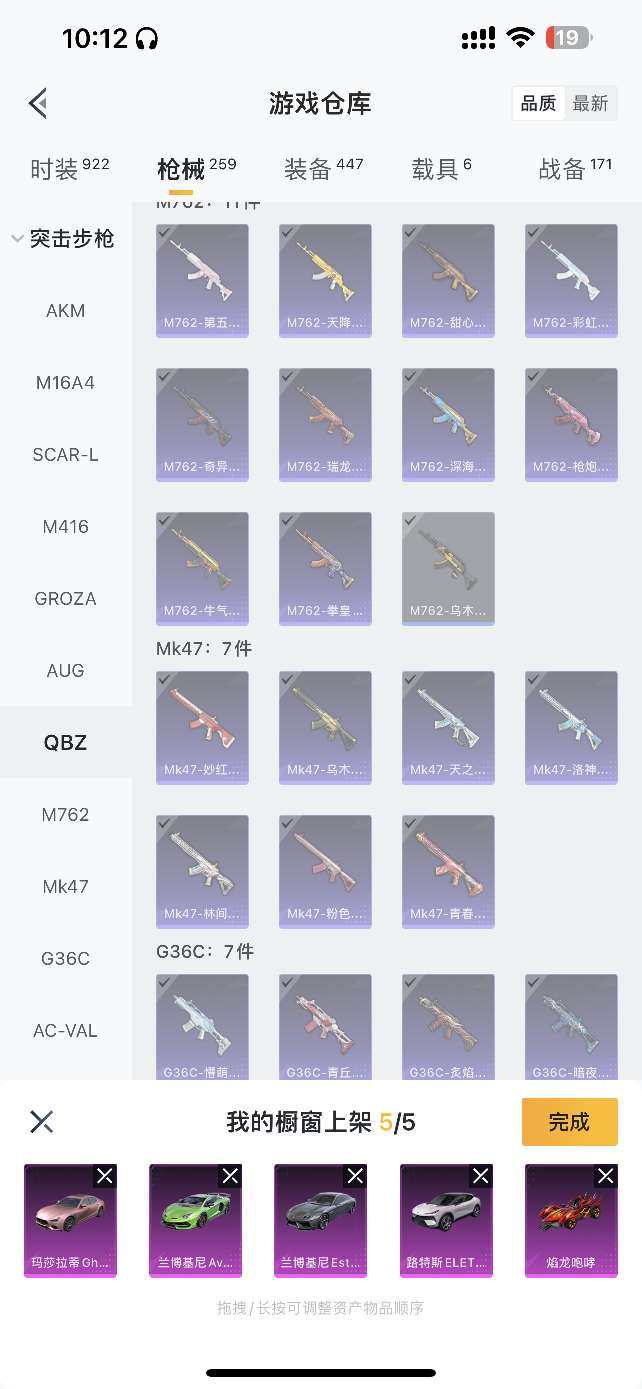
Task: Remove 玛莎拉蒂 car from the showcase
Action: click(x=105, y=1175)
